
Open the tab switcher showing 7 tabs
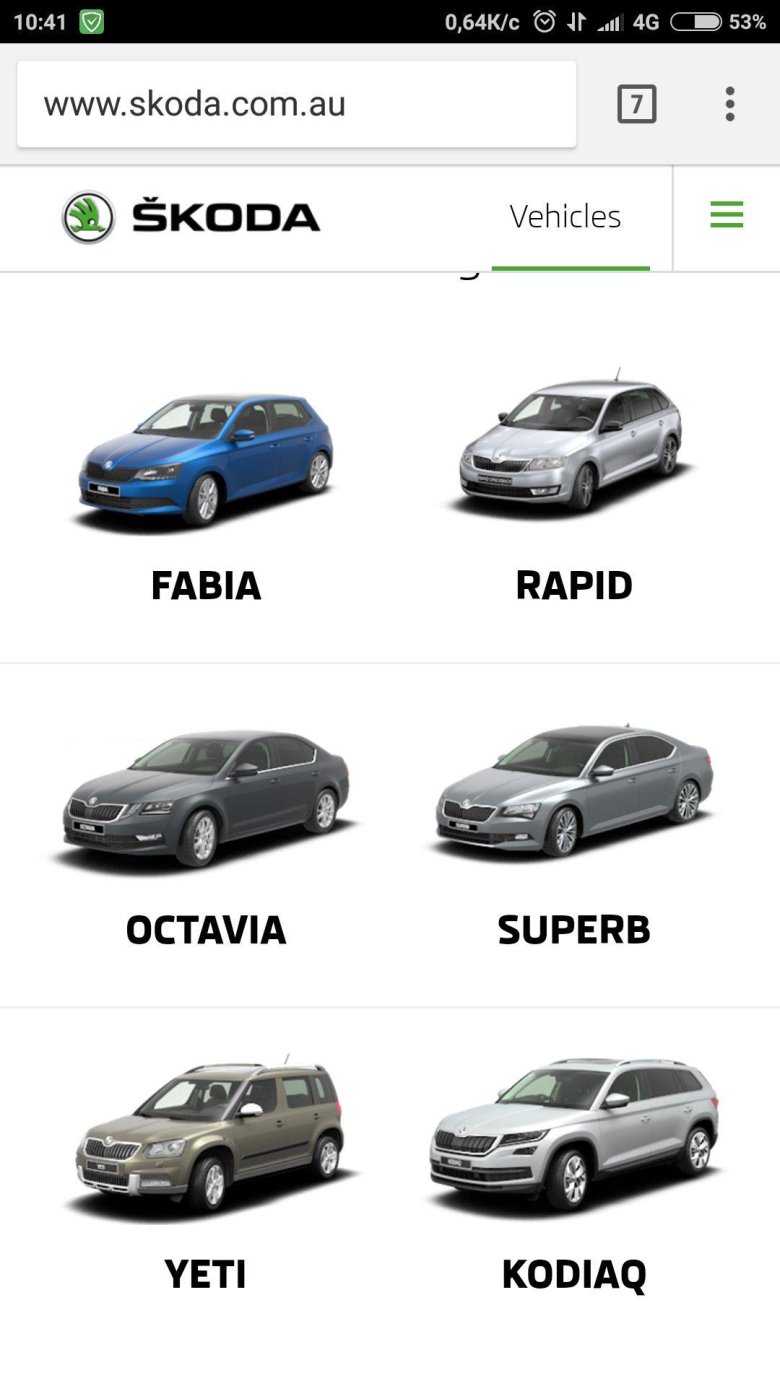[x=637, y=103]
